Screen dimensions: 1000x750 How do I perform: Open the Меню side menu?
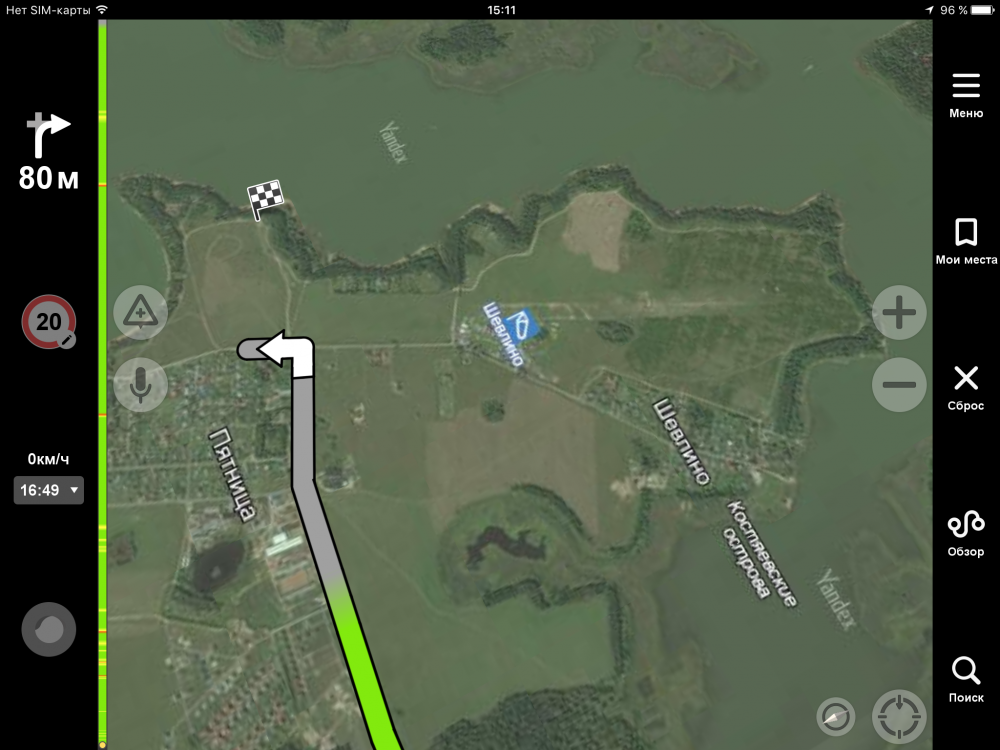(x=965, y=95)
